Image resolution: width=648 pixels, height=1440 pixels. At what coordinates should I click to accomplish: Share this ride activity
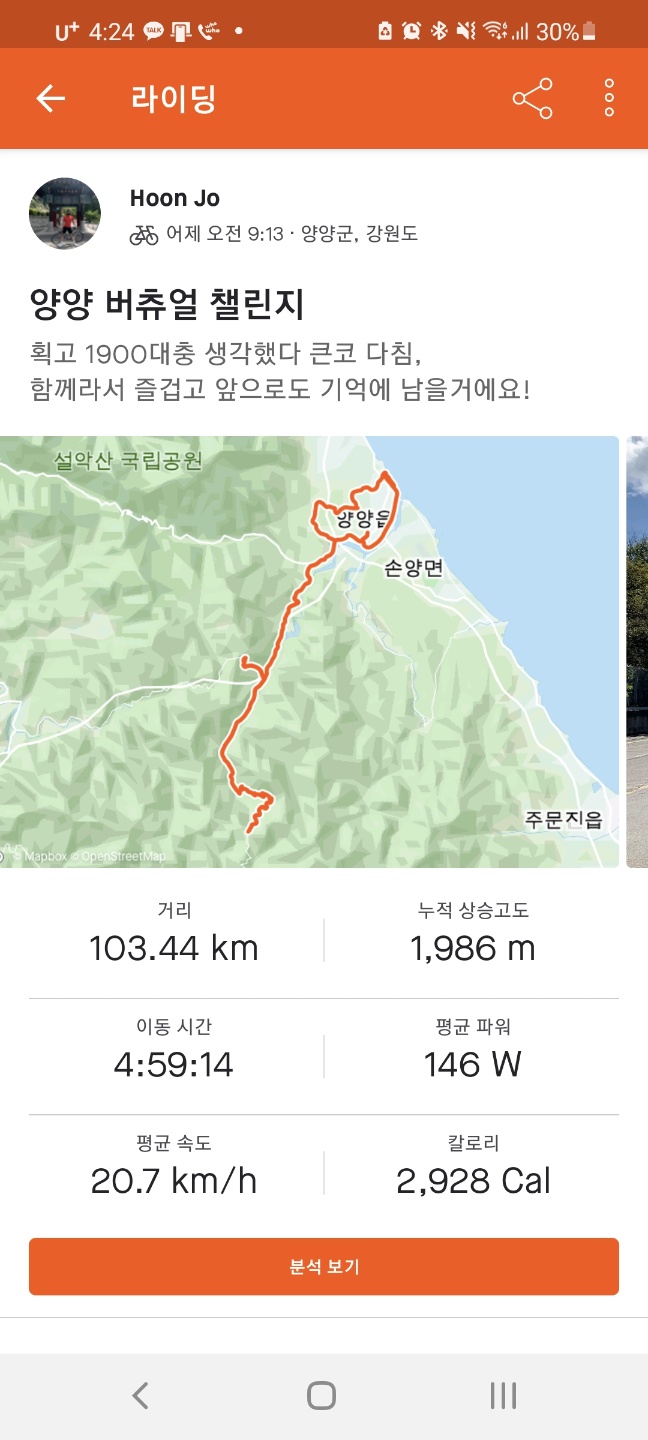532,98
